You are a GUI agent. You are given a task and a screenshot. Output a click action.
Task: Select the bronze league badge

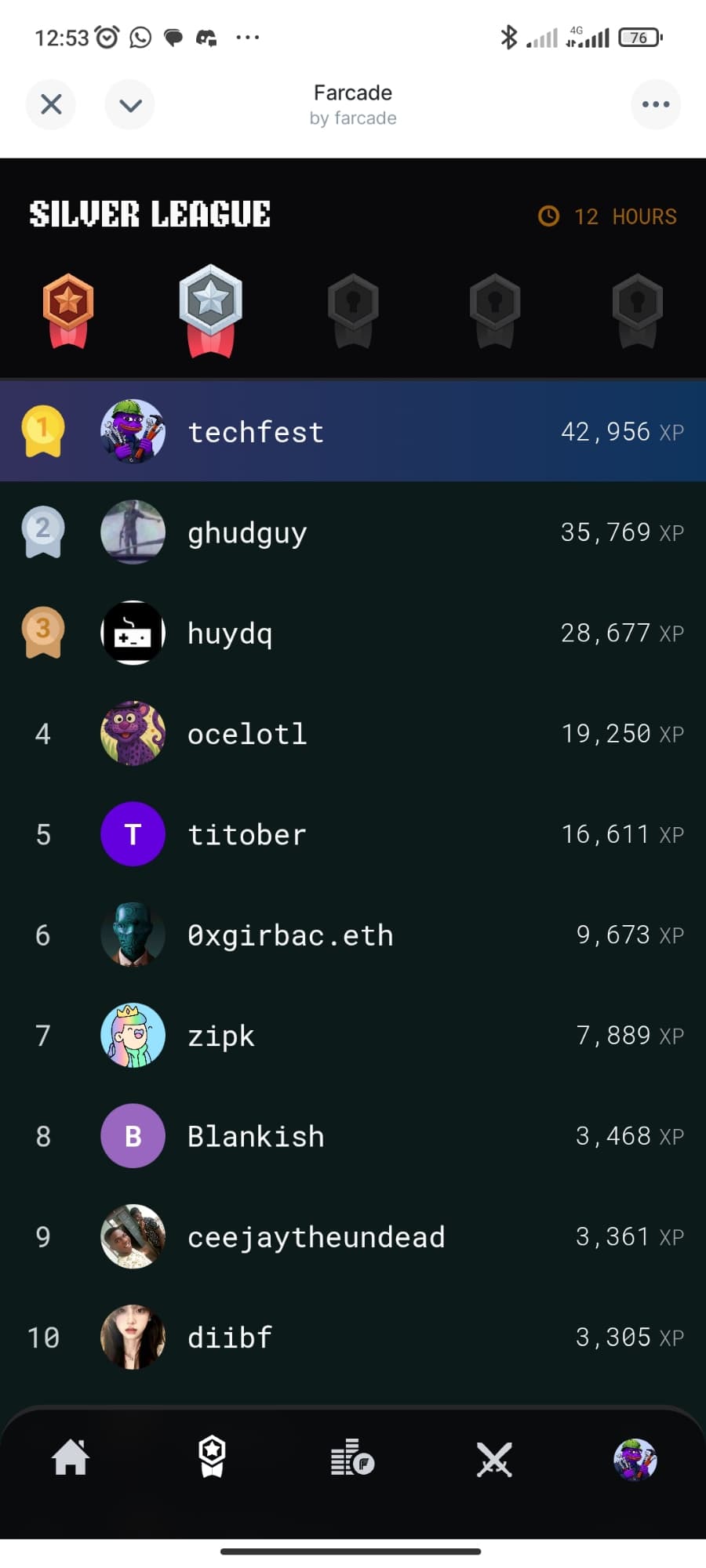68,310
